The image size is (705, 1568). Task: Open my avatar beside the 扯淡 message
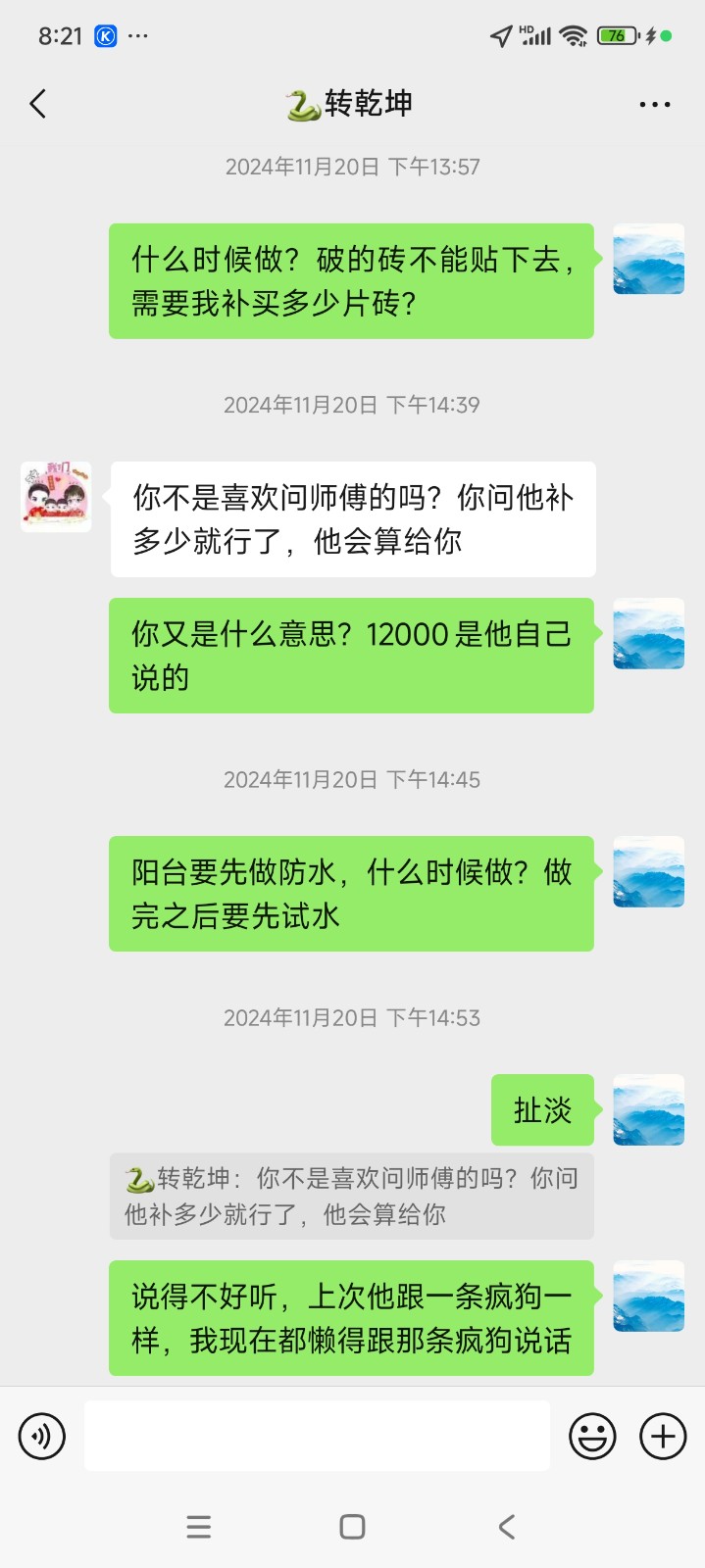tap(648, 1109)
